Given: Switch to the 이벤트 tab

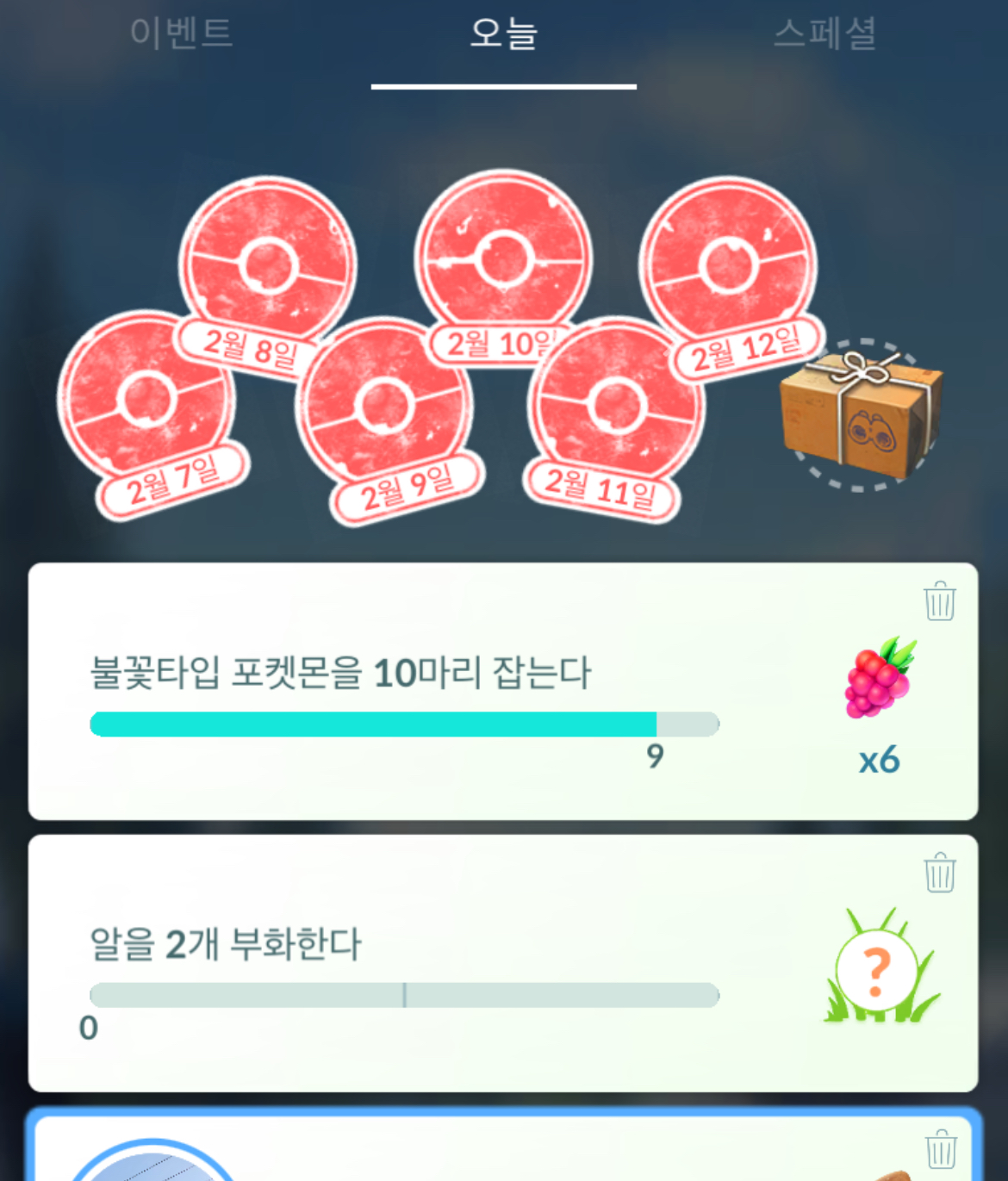Looking at the screenshot, I should pyautogui.click(x=181, y=33).
